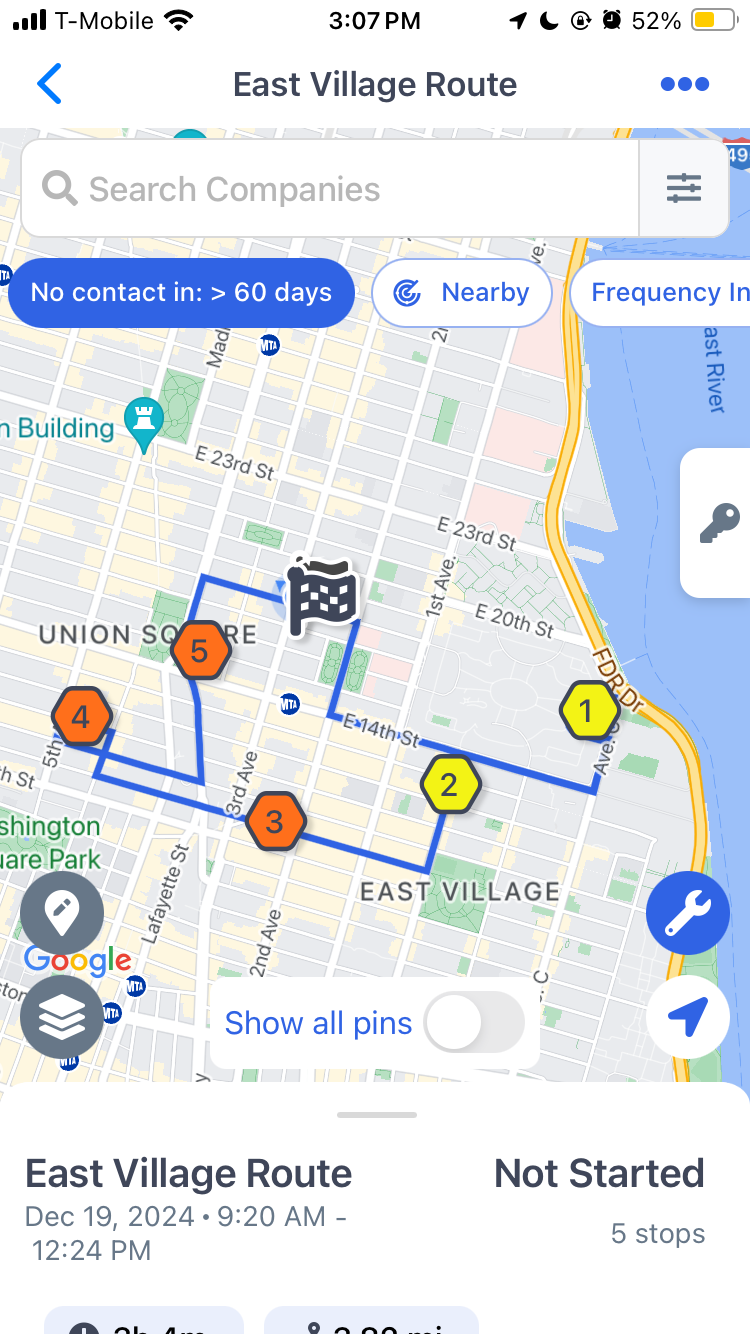Image resolution: width=750 pixels, height=1334 pixels.
Task: Tap route stop pin 1
Action: 587,711
